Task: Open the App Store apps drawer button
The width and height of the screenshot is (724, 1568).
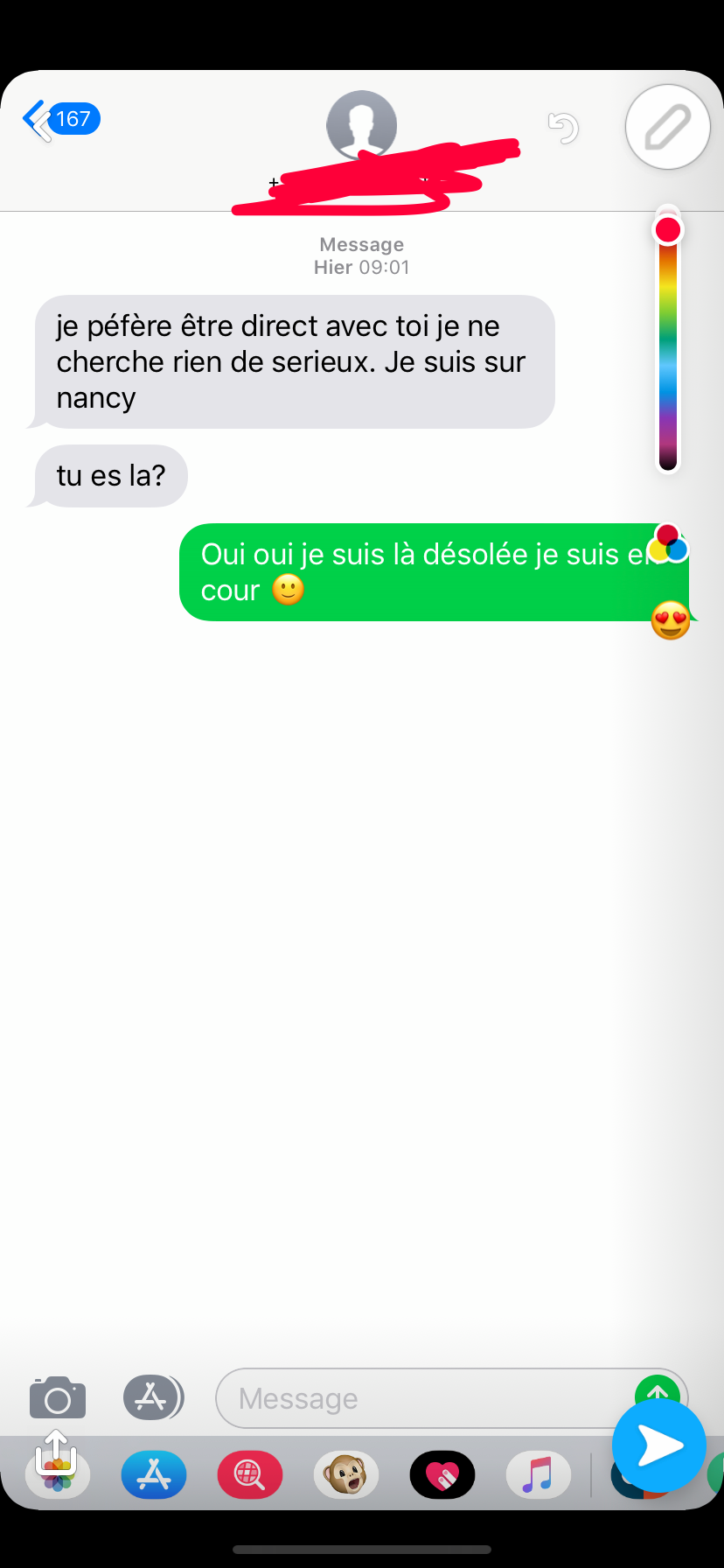Action: coord(153,1397)
